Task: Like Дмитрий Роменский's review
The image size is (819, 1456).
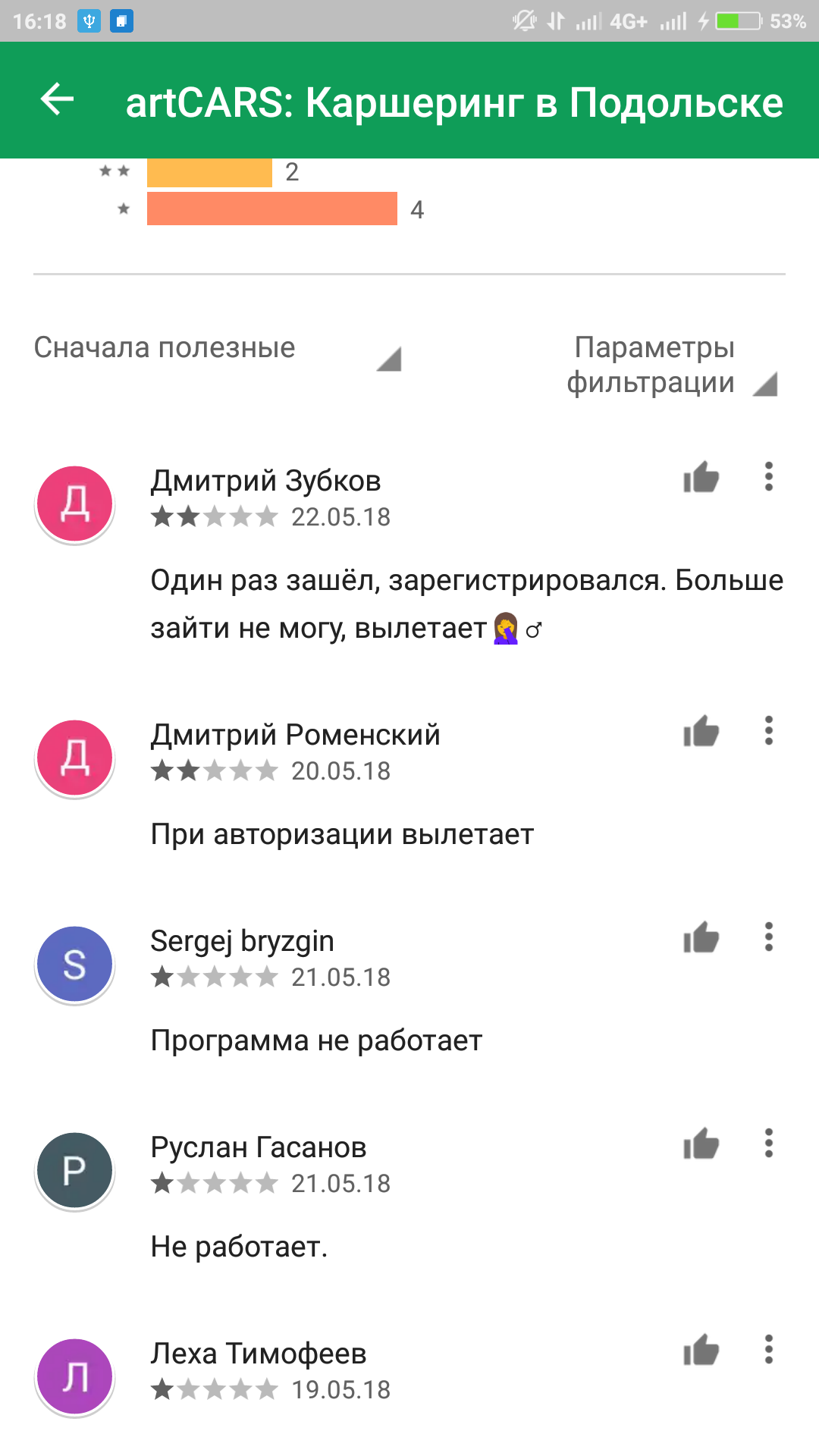Action: 701,732
